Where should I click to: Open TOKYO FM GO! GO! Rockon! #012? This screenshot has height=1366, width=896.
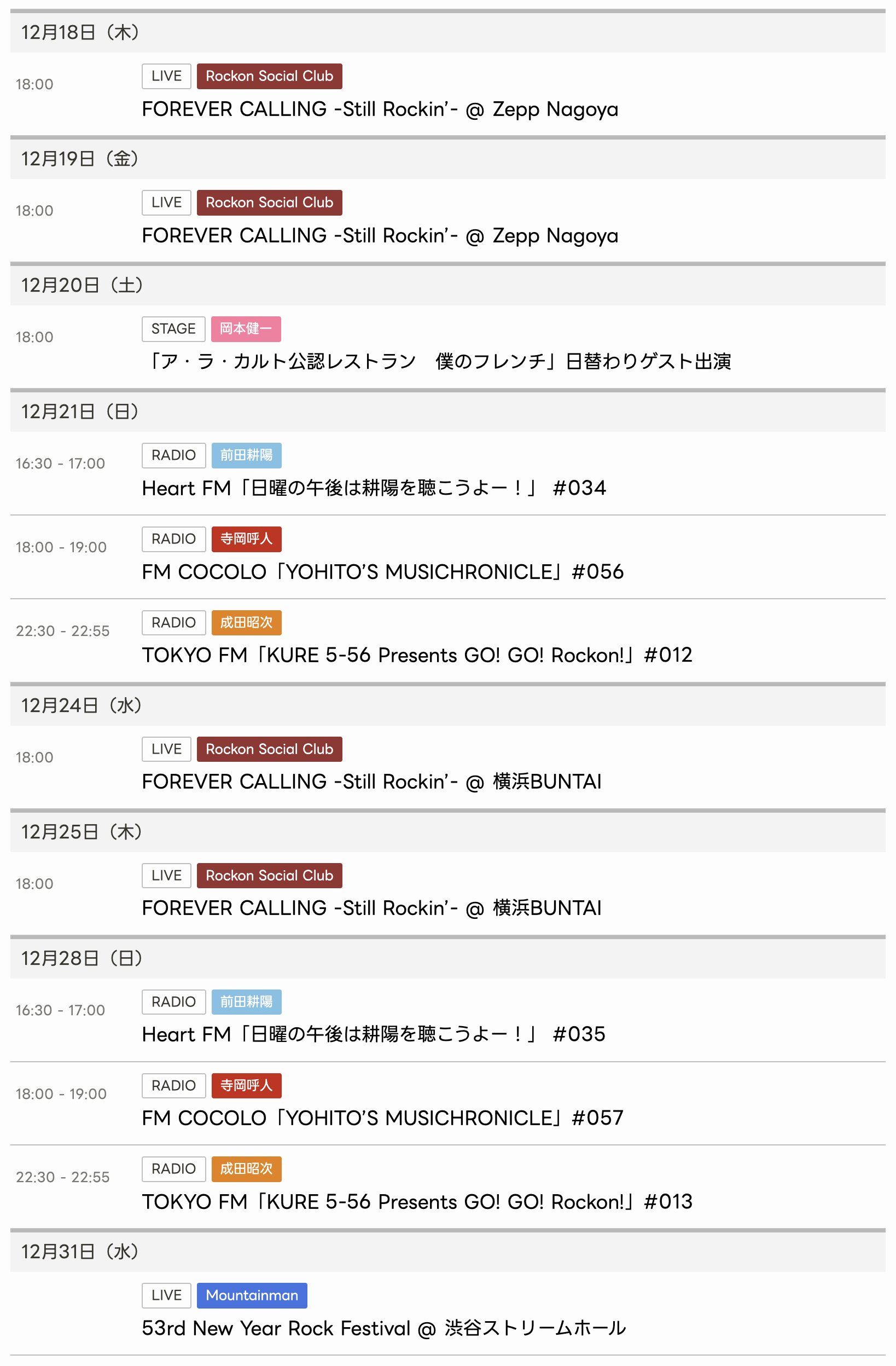click(x=417, y=655)
